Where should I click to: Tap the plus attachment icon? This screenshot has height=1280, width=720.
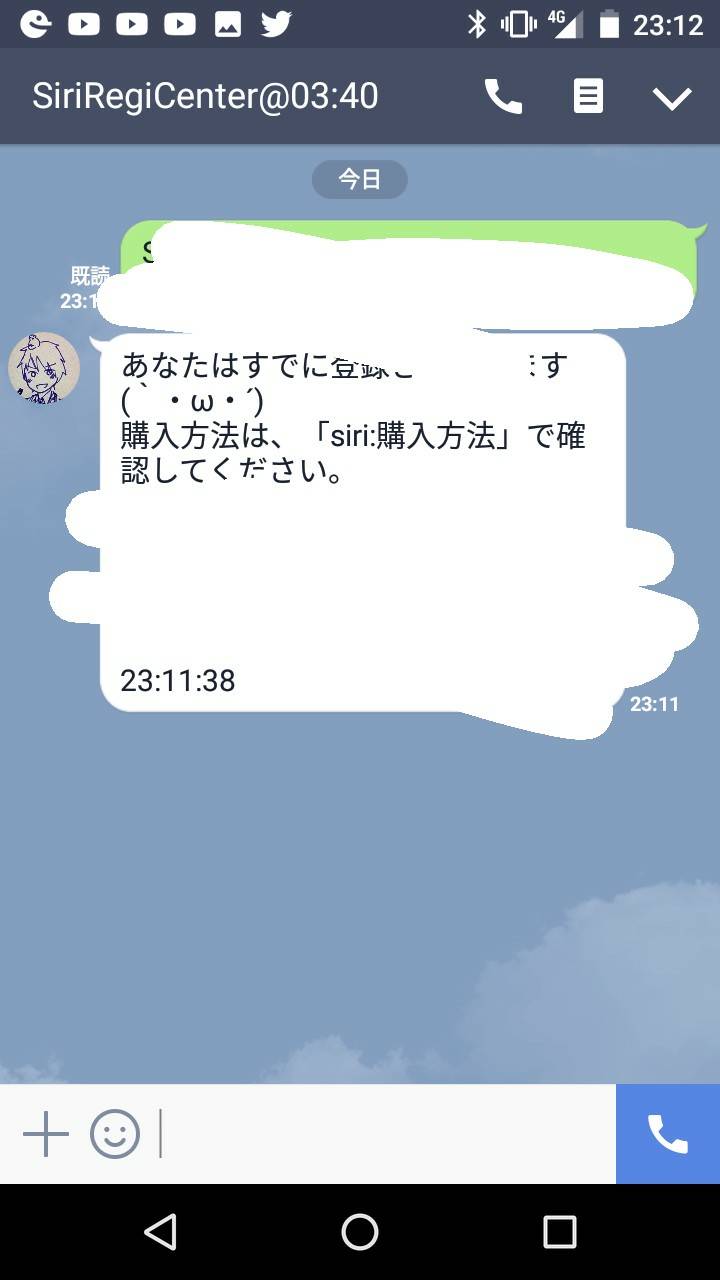click(46, 1135)
